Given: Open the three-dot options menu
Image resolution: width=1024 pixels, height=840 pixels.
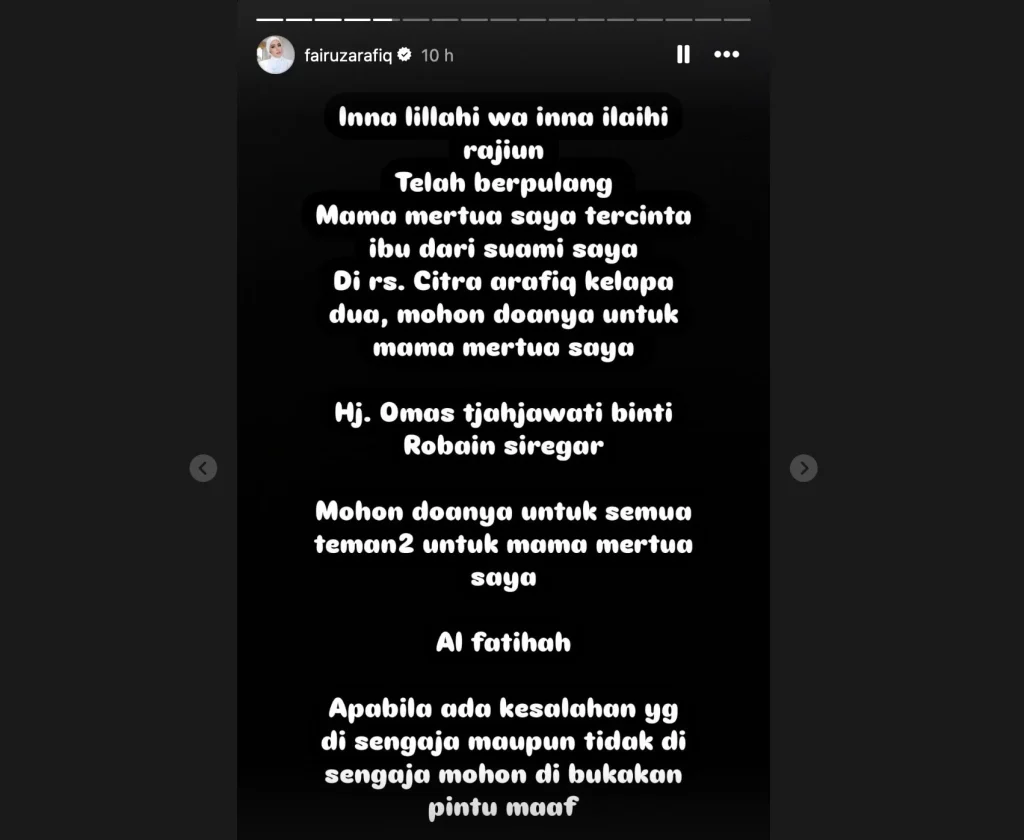Looking at the screenshot, I should [x=726, y=55].
